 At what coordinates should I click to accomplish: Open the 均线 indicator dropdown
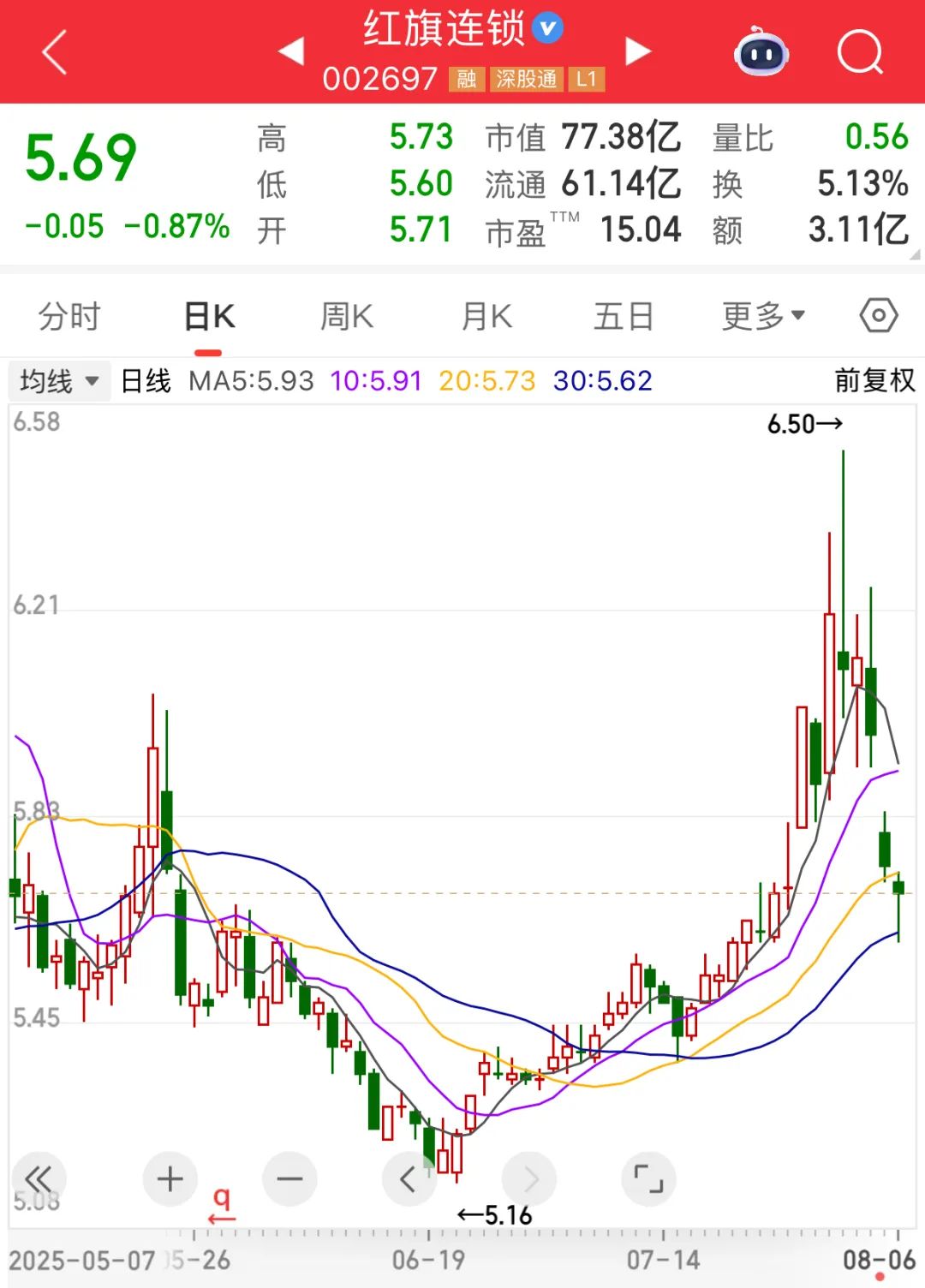[x=59, y=381]
